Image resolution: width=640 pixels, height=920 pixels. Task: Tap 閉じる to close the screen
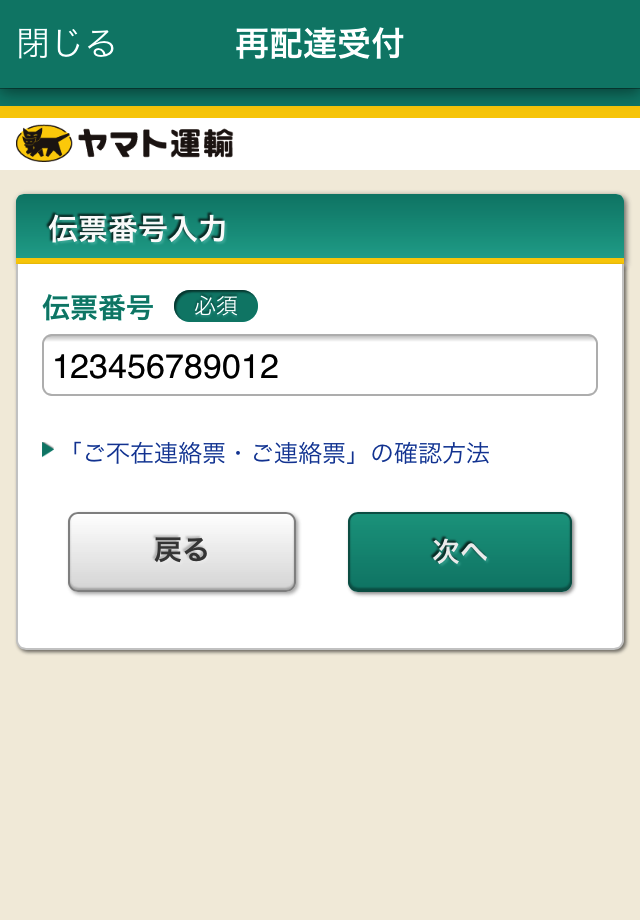[x=67, y=44]
